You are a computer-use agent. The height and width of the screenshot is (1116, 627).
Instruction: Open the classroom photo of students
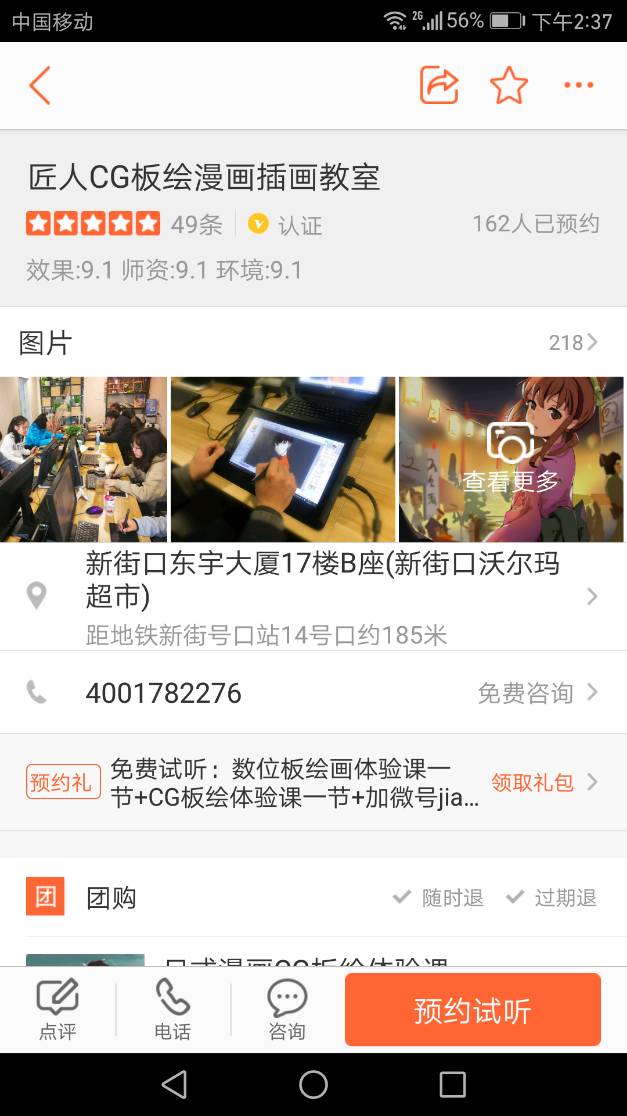(83, 459)
